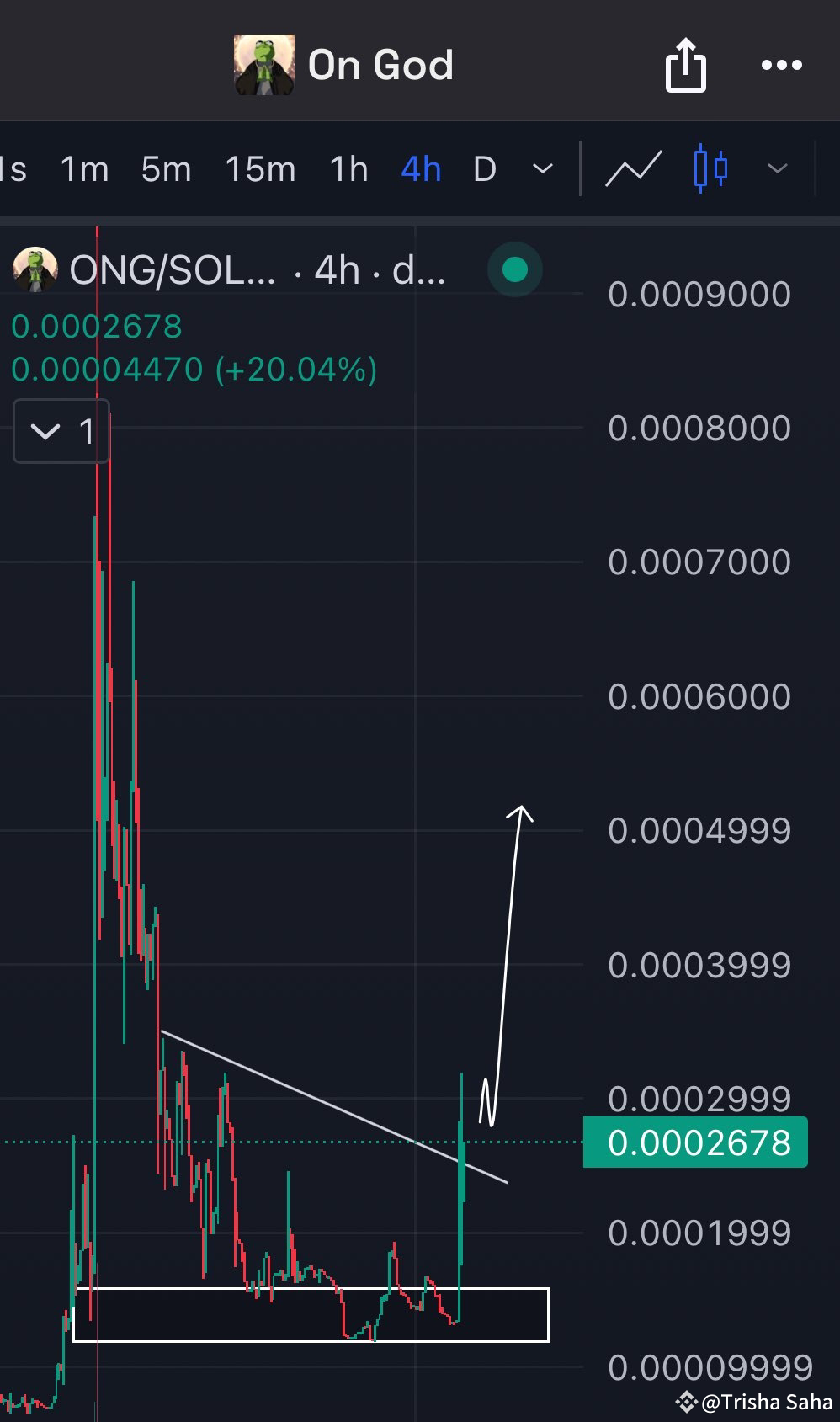Click the On God profile avatar
The width and height of the screenshot is (840, 1422).
pyautogui.click(x=263, y=65)
